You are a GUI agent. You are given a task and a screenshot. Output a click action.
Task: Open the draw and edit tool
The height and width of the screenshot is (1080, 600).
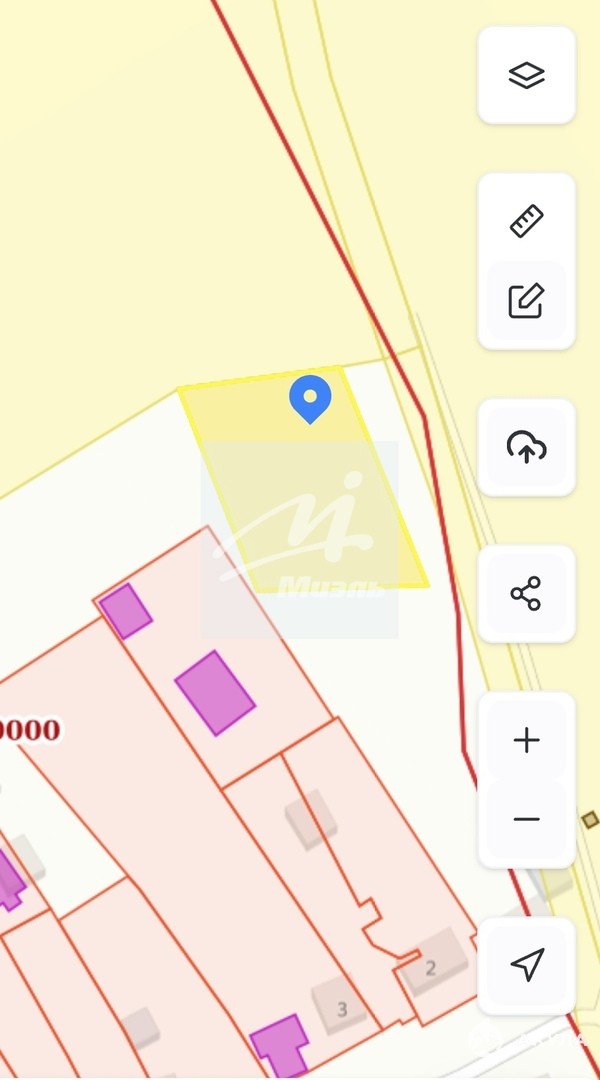pos(526,301)
